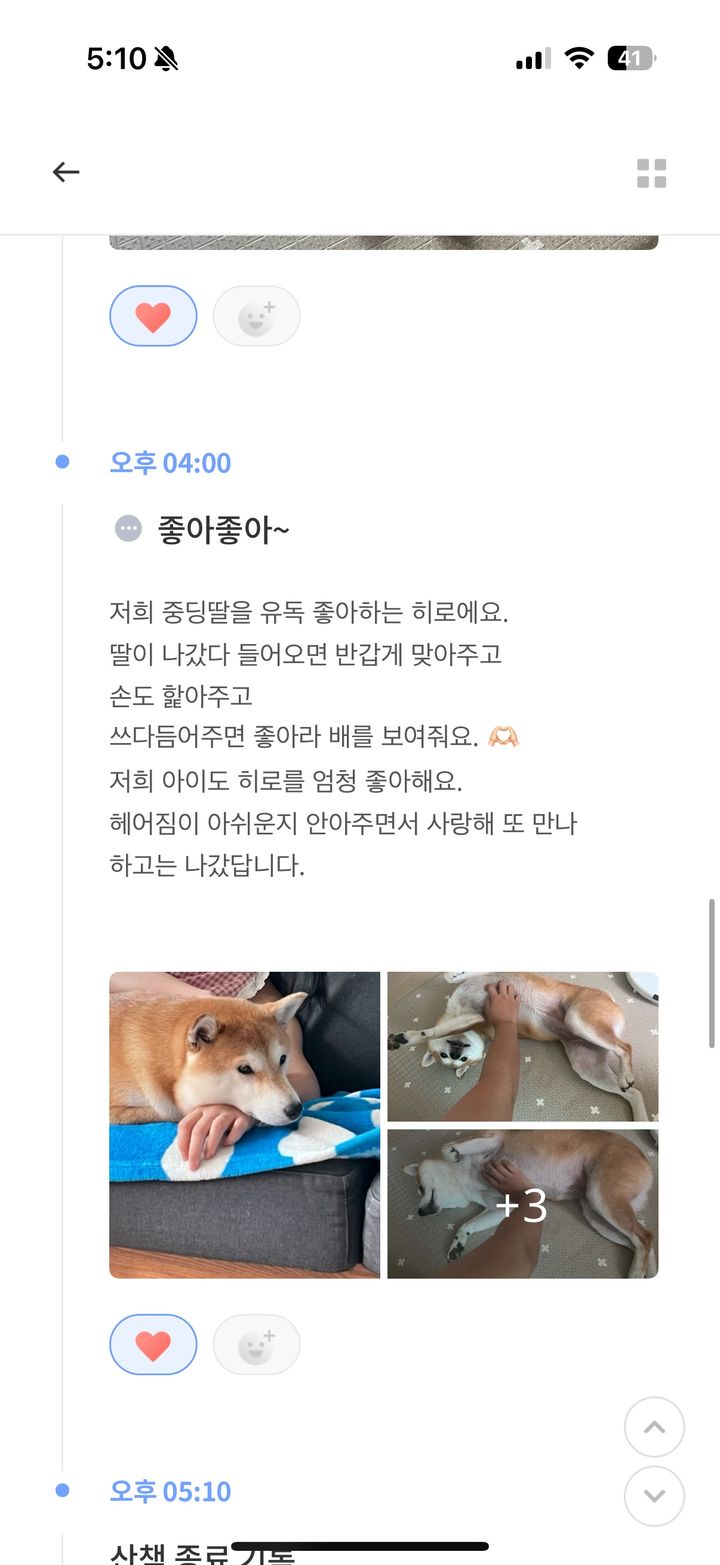Jump up with the up-chevron button
Viewport: 720px width, 1565px height.
pyautogui.click(x=654, y=1427)
